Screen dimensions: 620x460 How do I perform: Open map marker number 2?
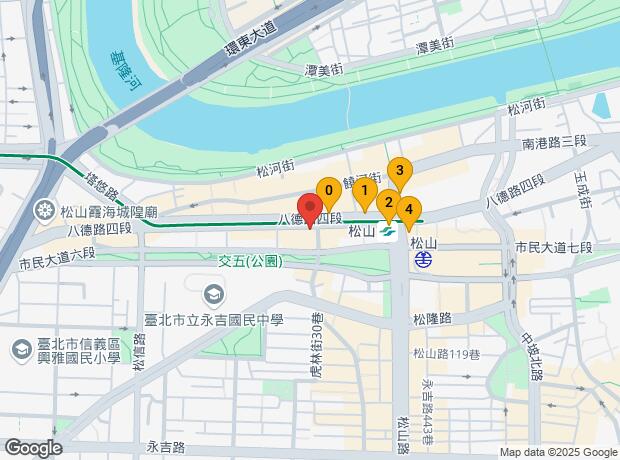387,203
